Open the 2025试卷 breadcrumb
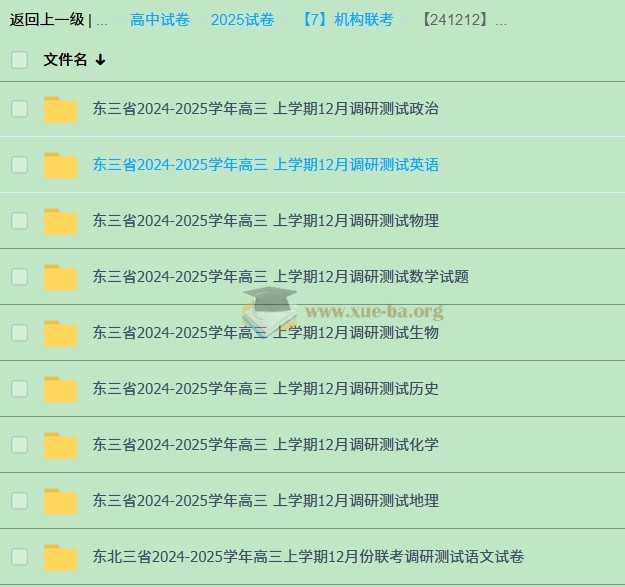The height and width of the screenshot is (587, 625). coord(242,19)
